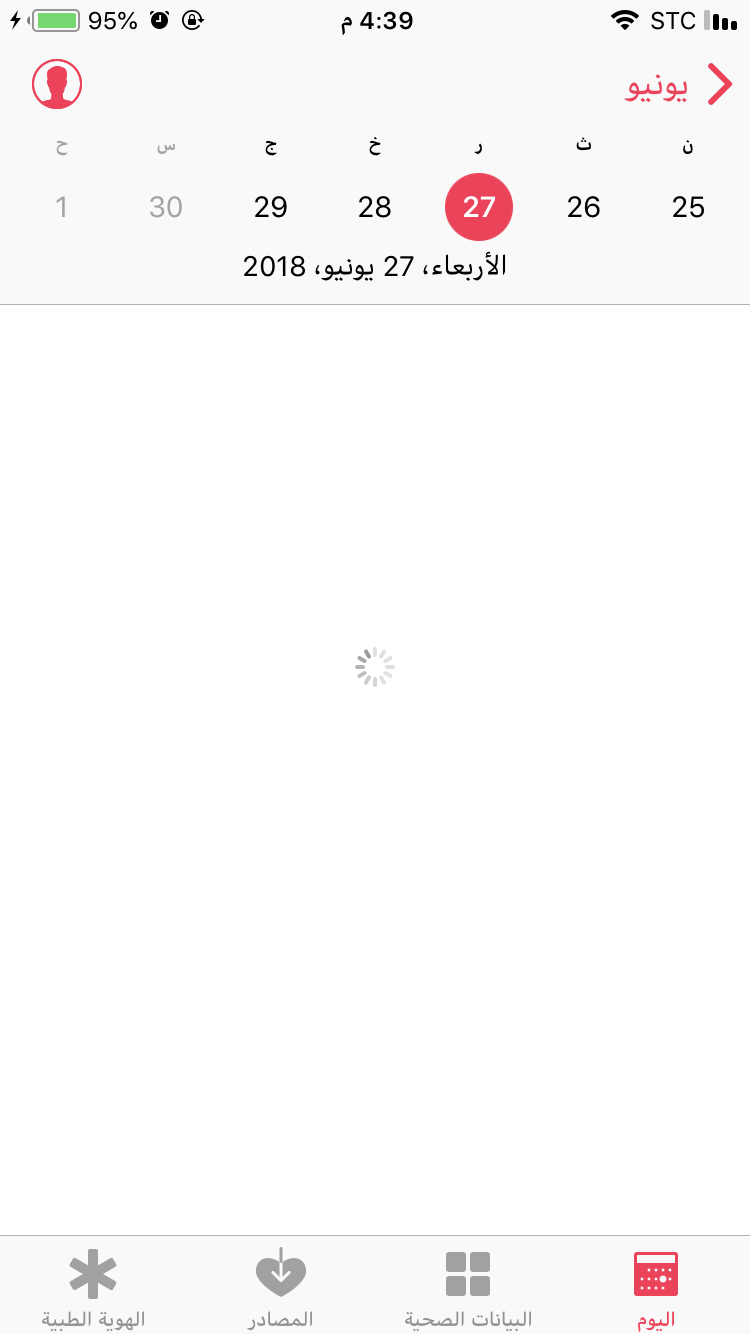750x1334 pixels.
Task: Select date 26 in the week strip
Action: click(583, 207)
